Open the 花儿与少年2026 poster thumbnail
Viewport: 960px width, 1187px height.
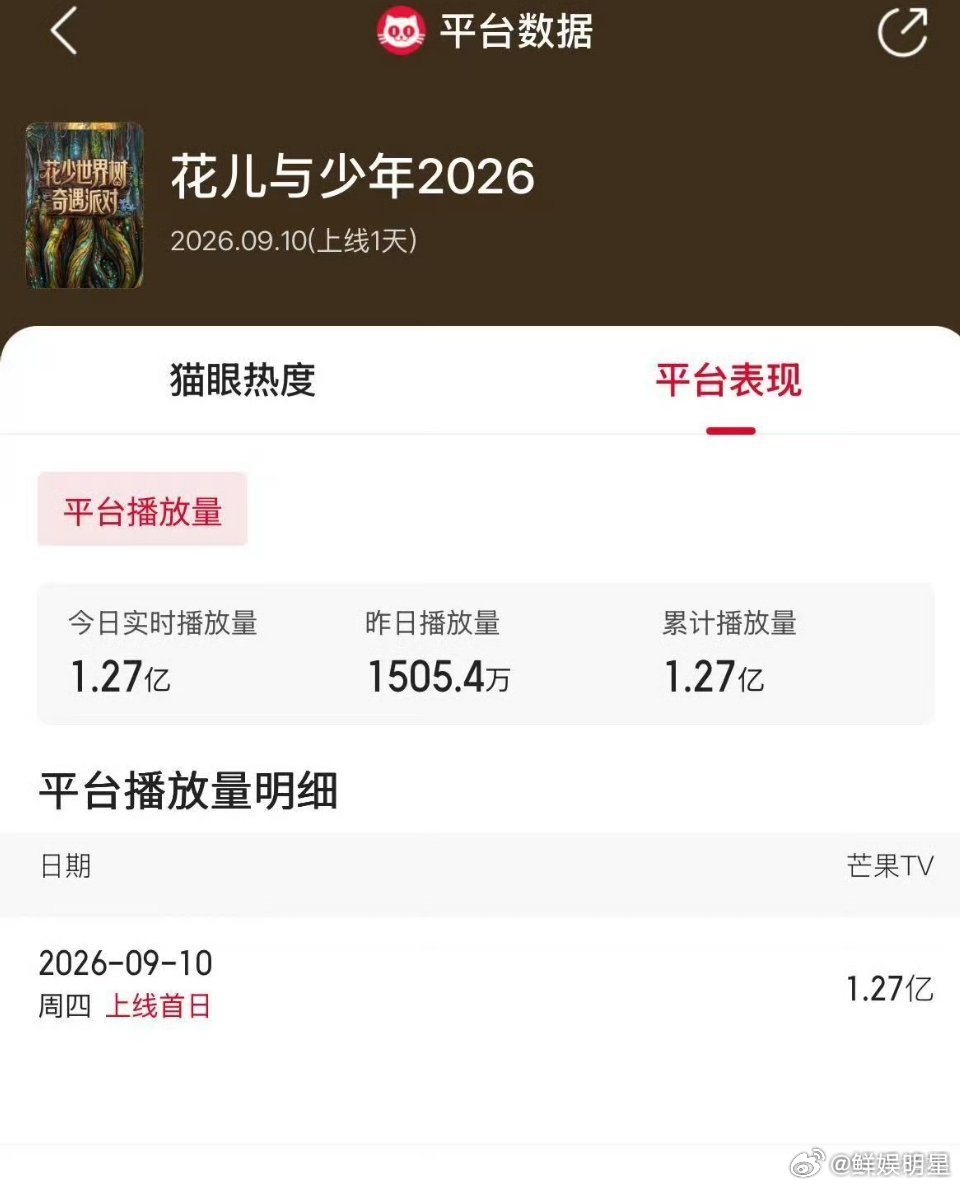point(85,205)
